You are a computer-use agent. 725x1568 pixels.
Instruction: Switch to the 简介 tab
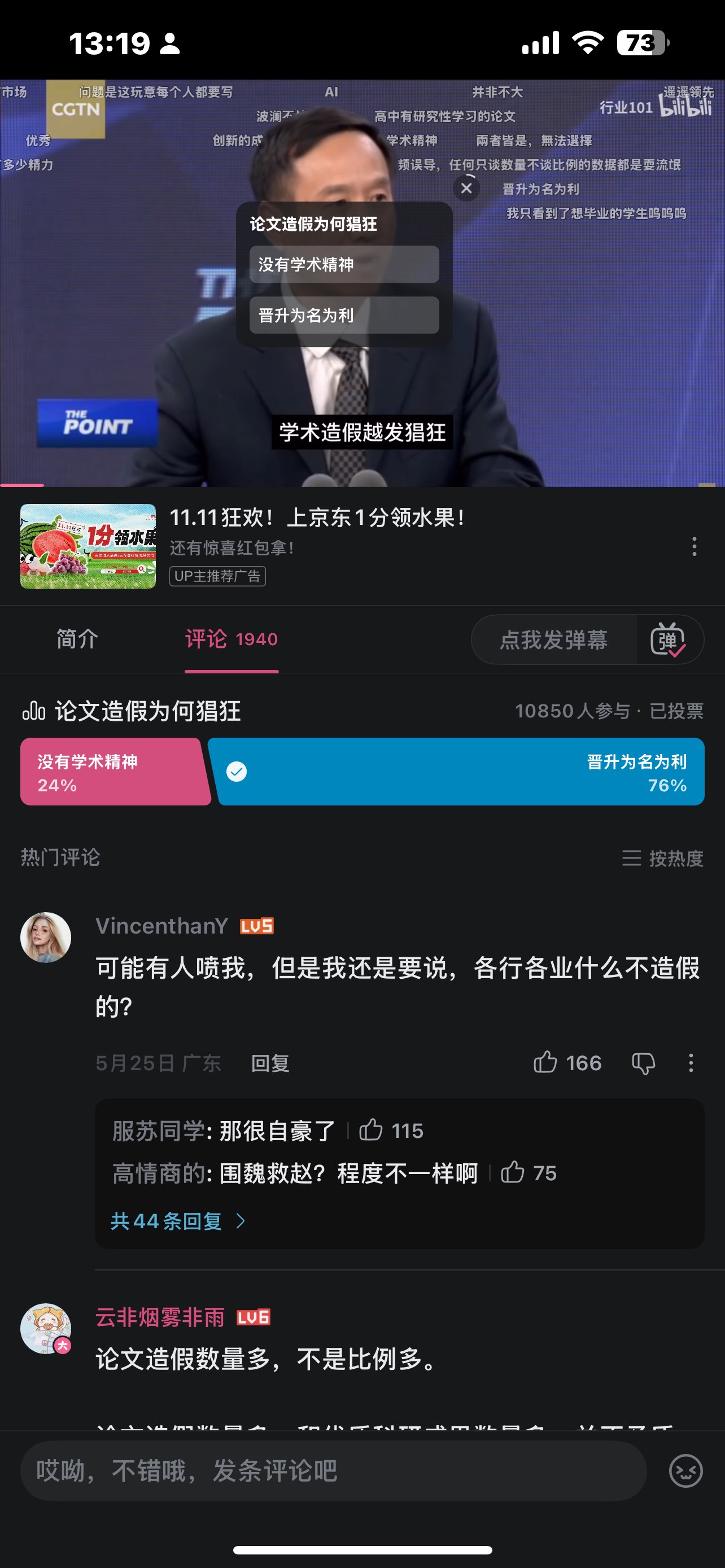coord(77,639)
